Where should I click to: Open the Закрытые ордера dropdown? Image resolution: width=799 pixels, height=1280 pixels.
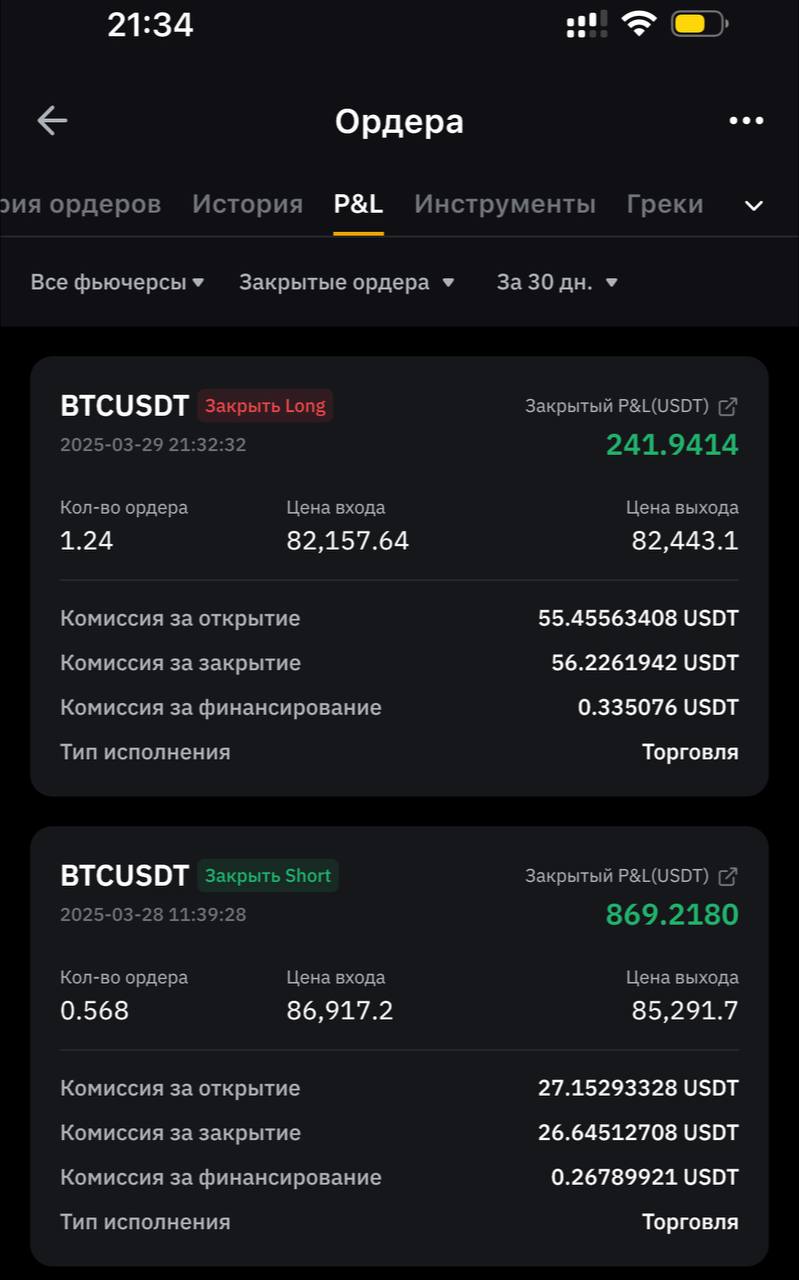pyautogui.click(x=346, y=282)
